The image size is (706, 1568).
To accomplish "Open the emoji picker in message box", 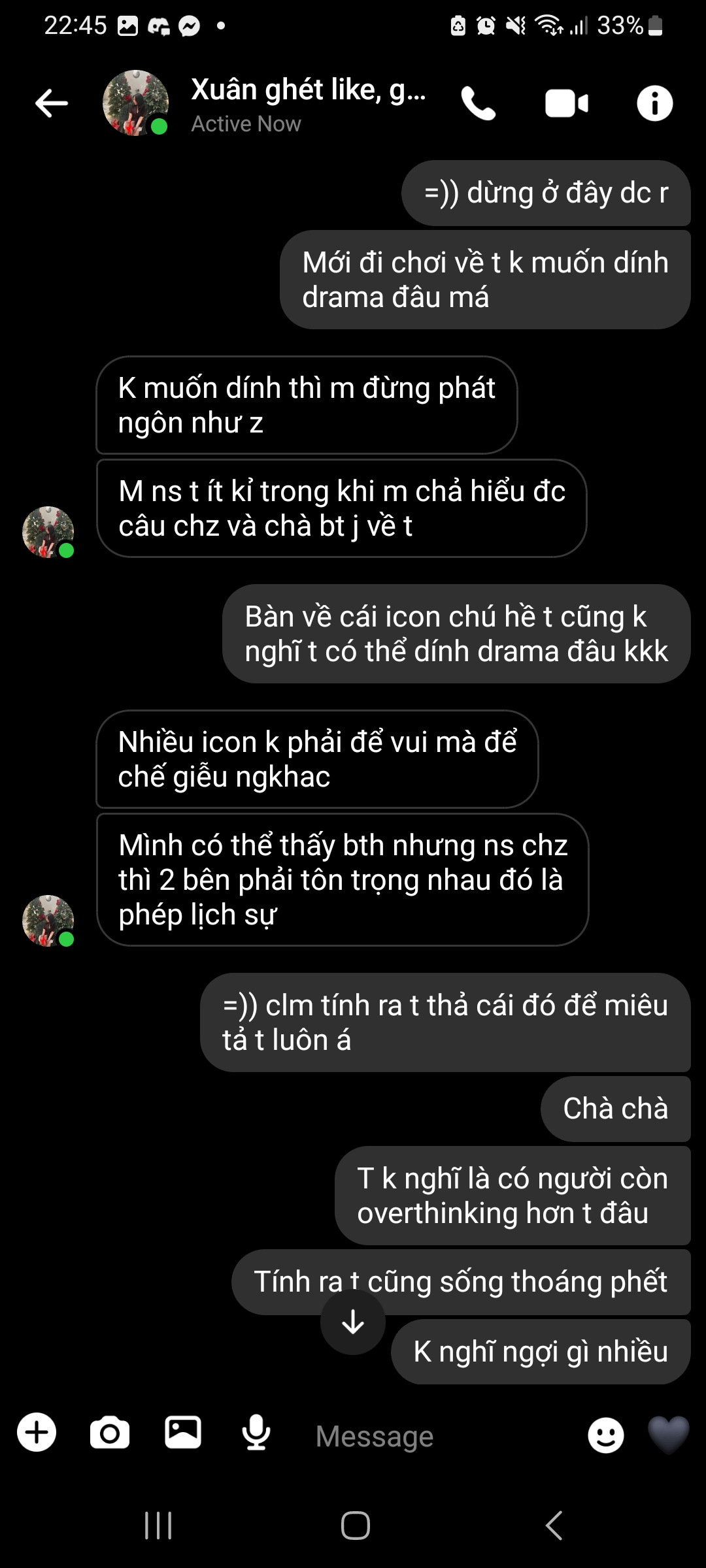I will pyautogui.click(x=605, y=1435).
